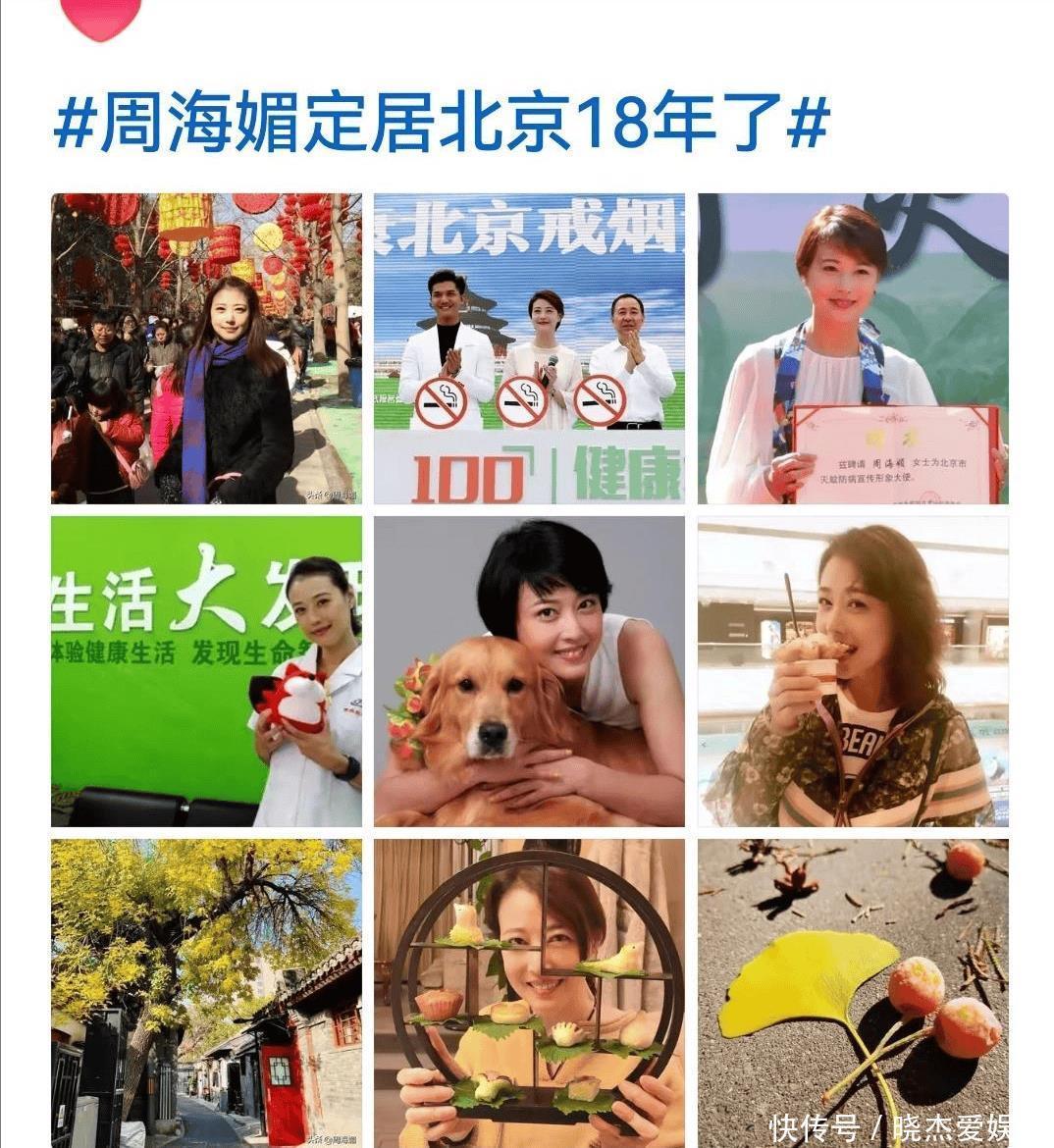Open the round pastry shelf photo

(529, 991)
